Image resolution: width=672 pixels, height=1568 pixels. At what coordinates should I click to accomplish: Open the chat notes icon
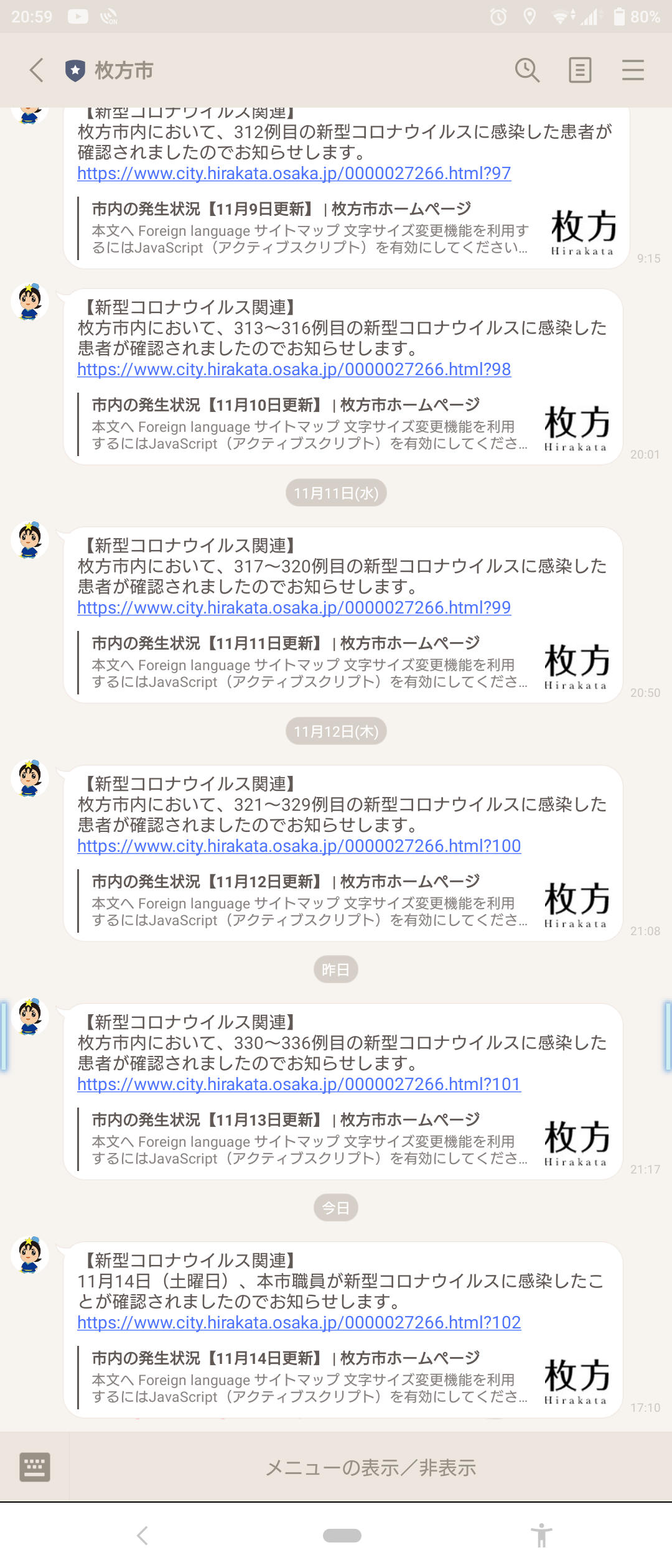[579, 70]
